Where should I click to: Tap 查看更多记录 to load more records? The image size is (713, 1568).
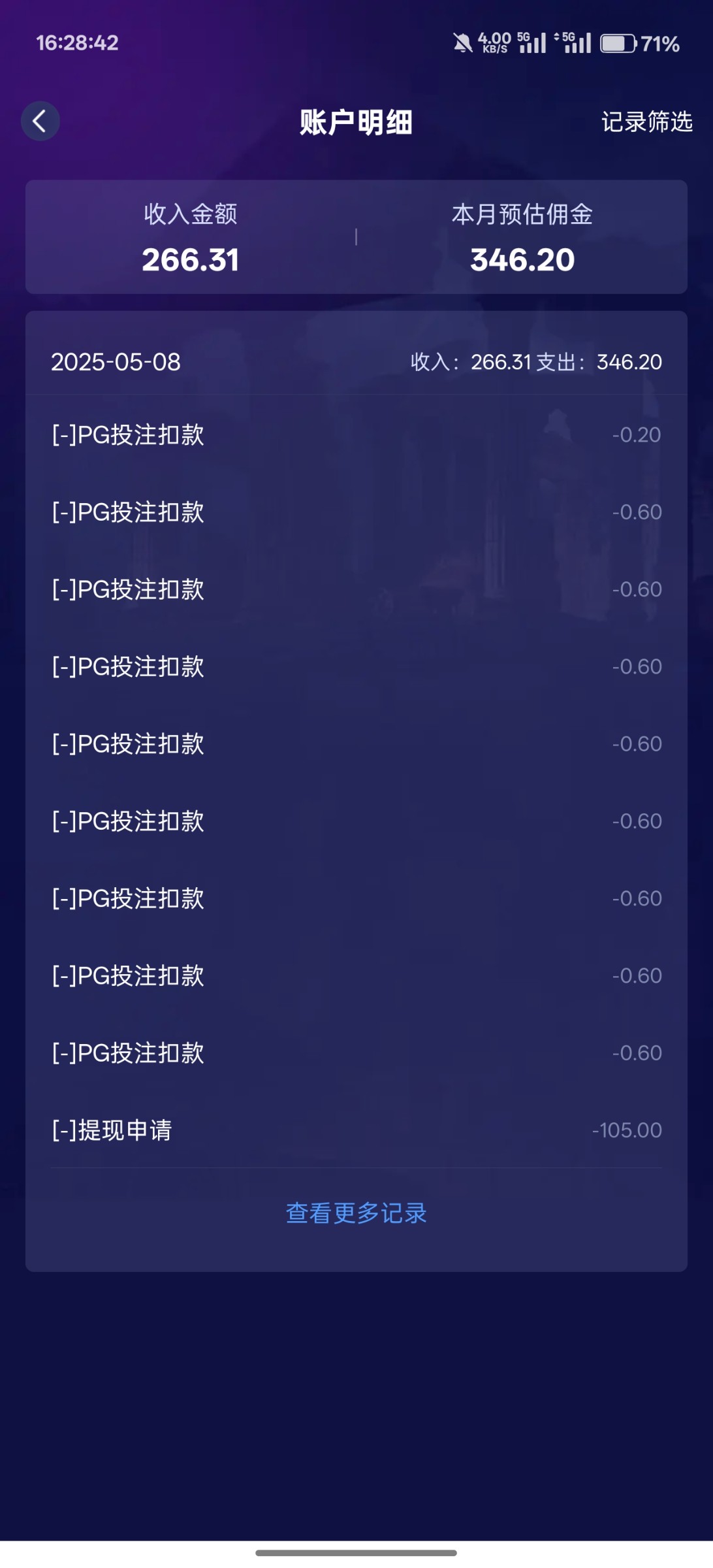[x=356, y=1213]
